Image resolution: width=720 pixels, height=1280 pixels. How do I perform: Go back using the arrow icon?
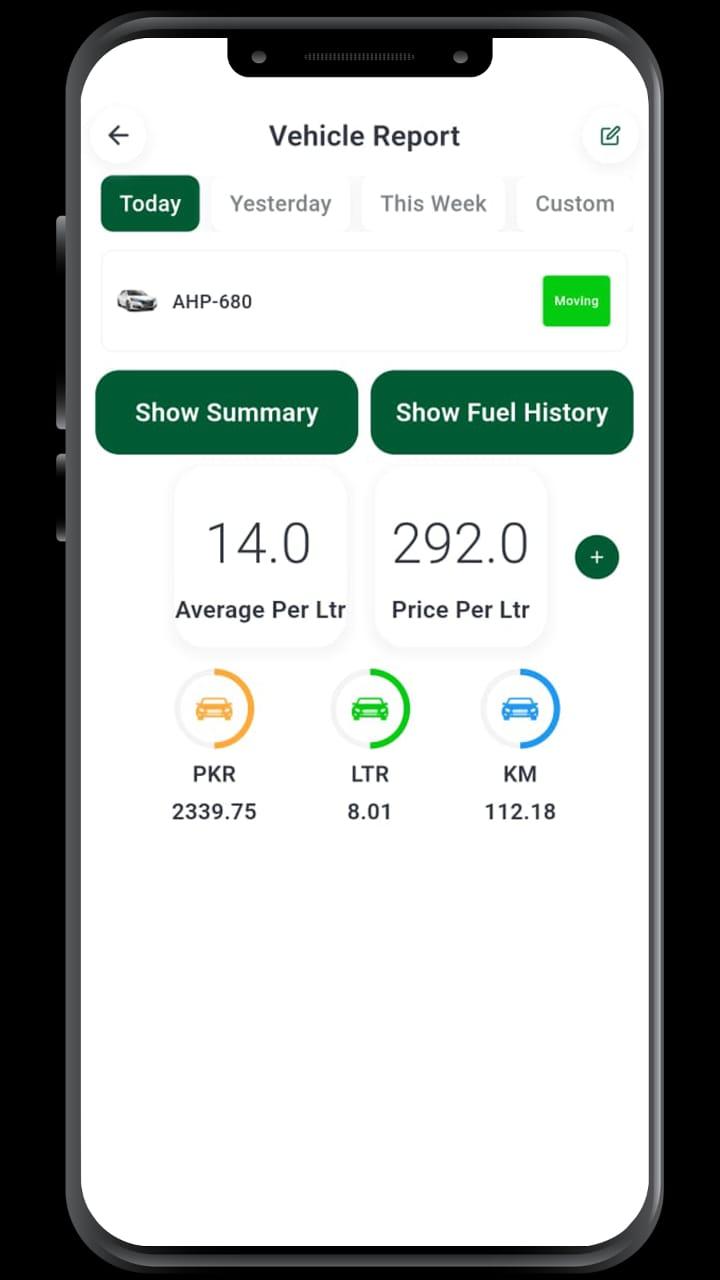[118, 136]
